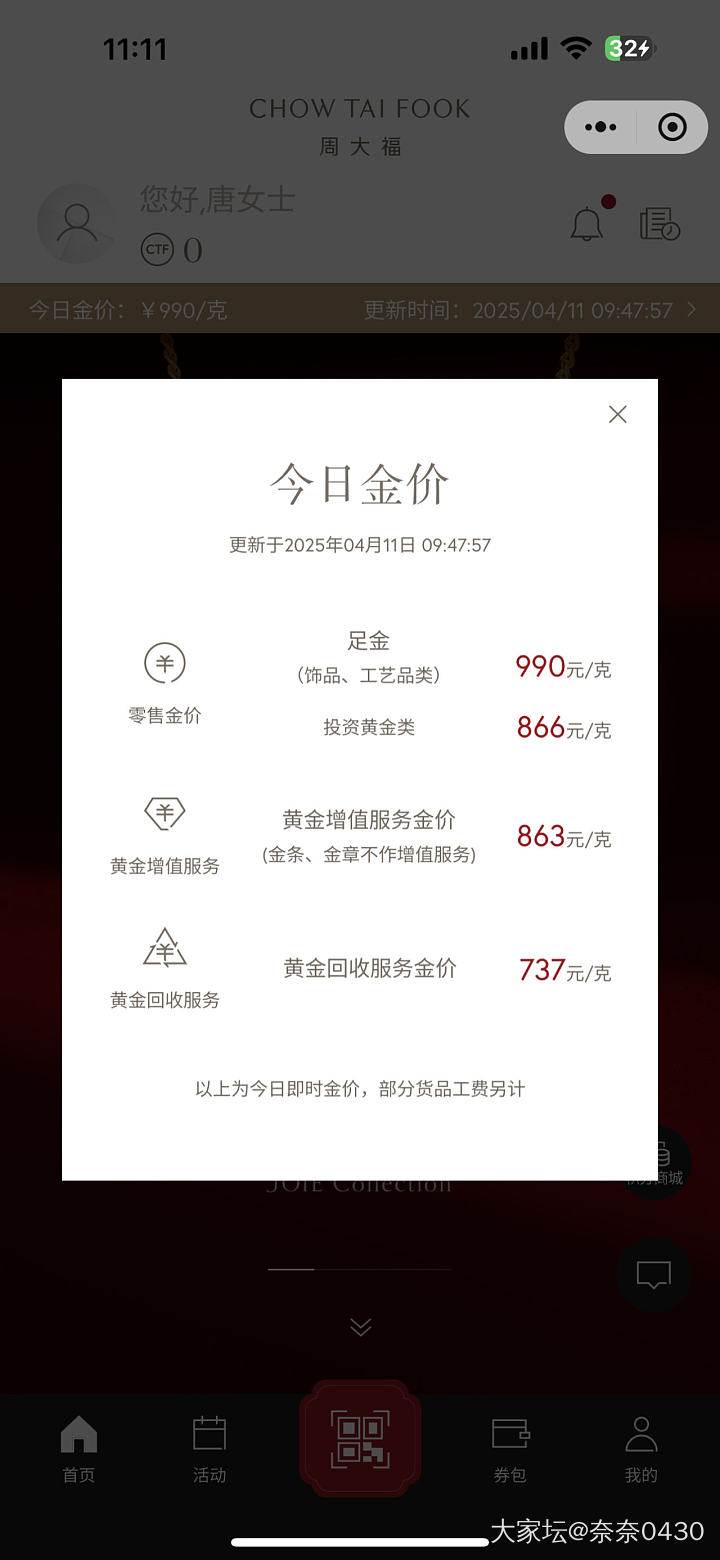Screen dimensions: 720x1560
Task: Tap the down chevrons to see more
Action: tap(361, 1327)
